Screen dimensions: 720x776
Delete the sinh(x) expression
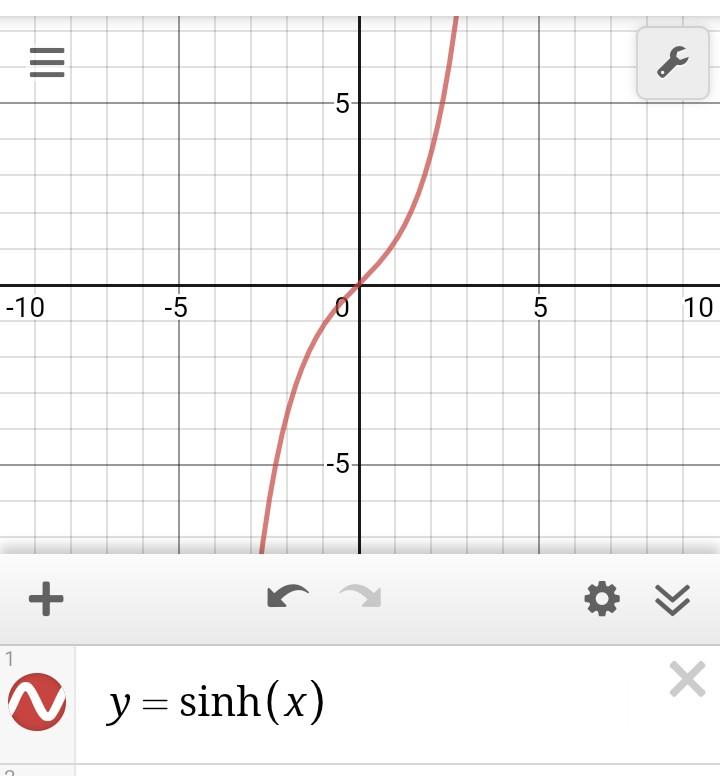click(x=687, y=681)
